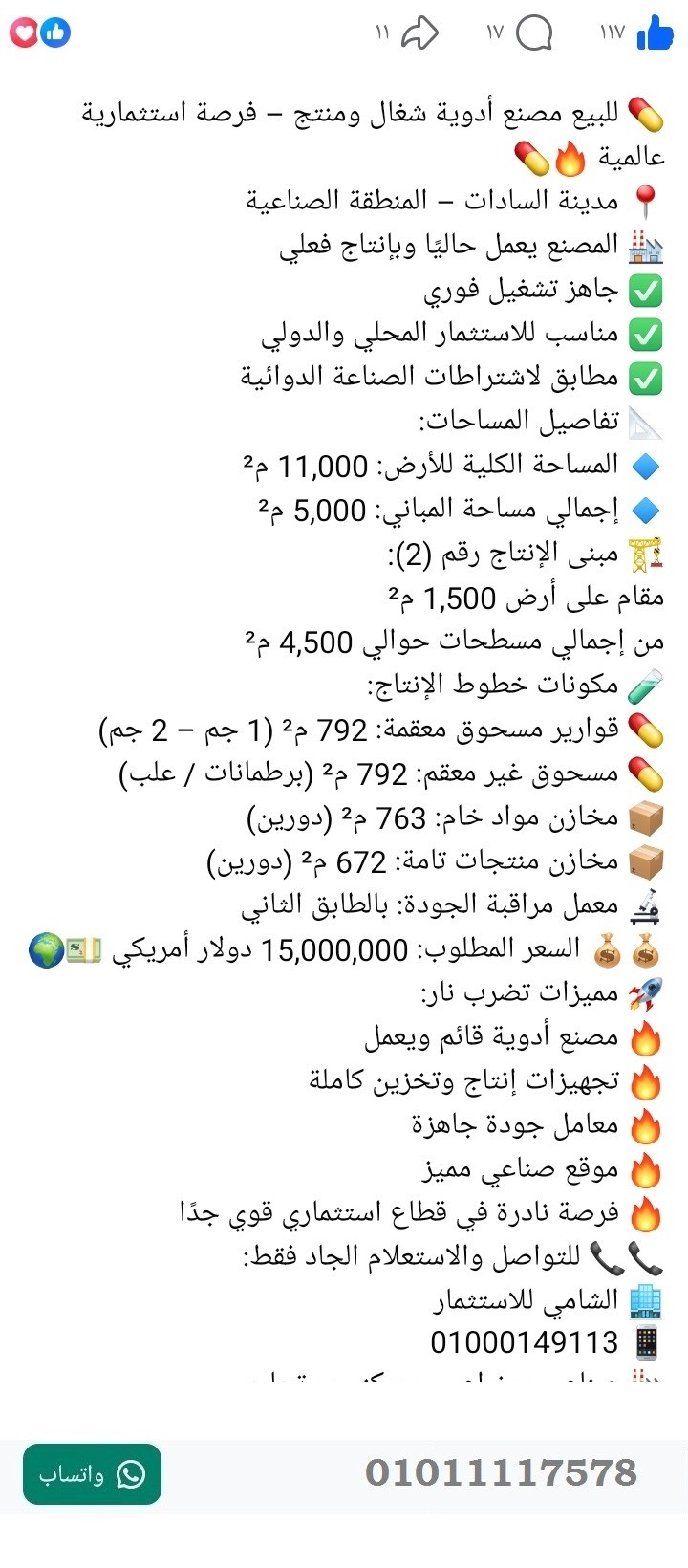Click the share arrow icon

tap(419, 32)
